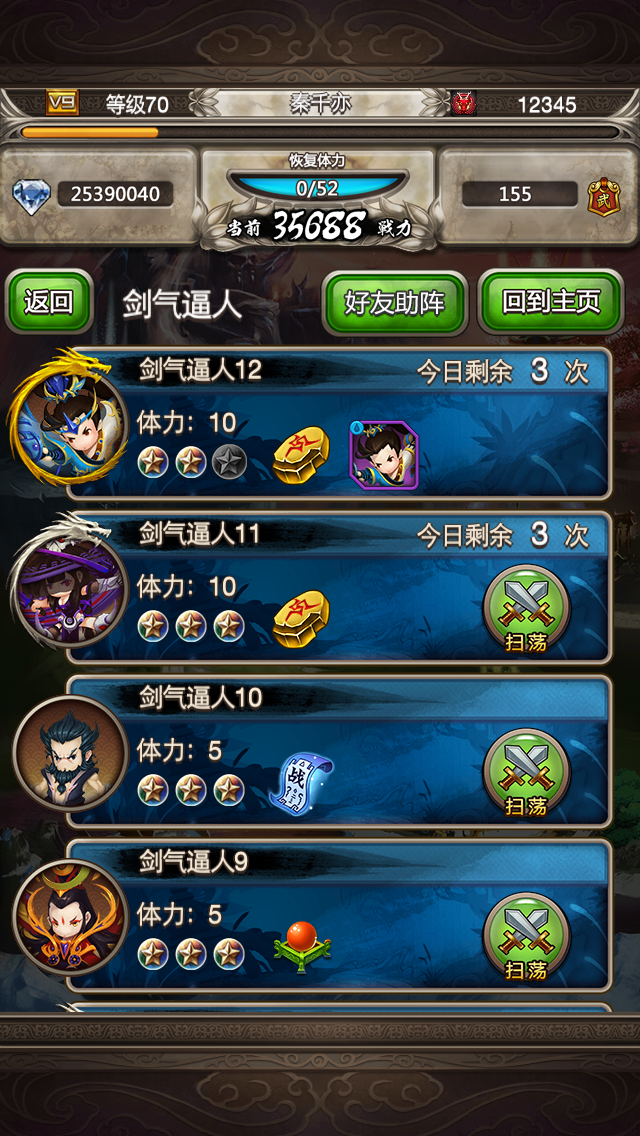The width and height of the screenshot is (640, 1136).
Task: View hero reward in 剑气逼人12
Action: (383, 456)
